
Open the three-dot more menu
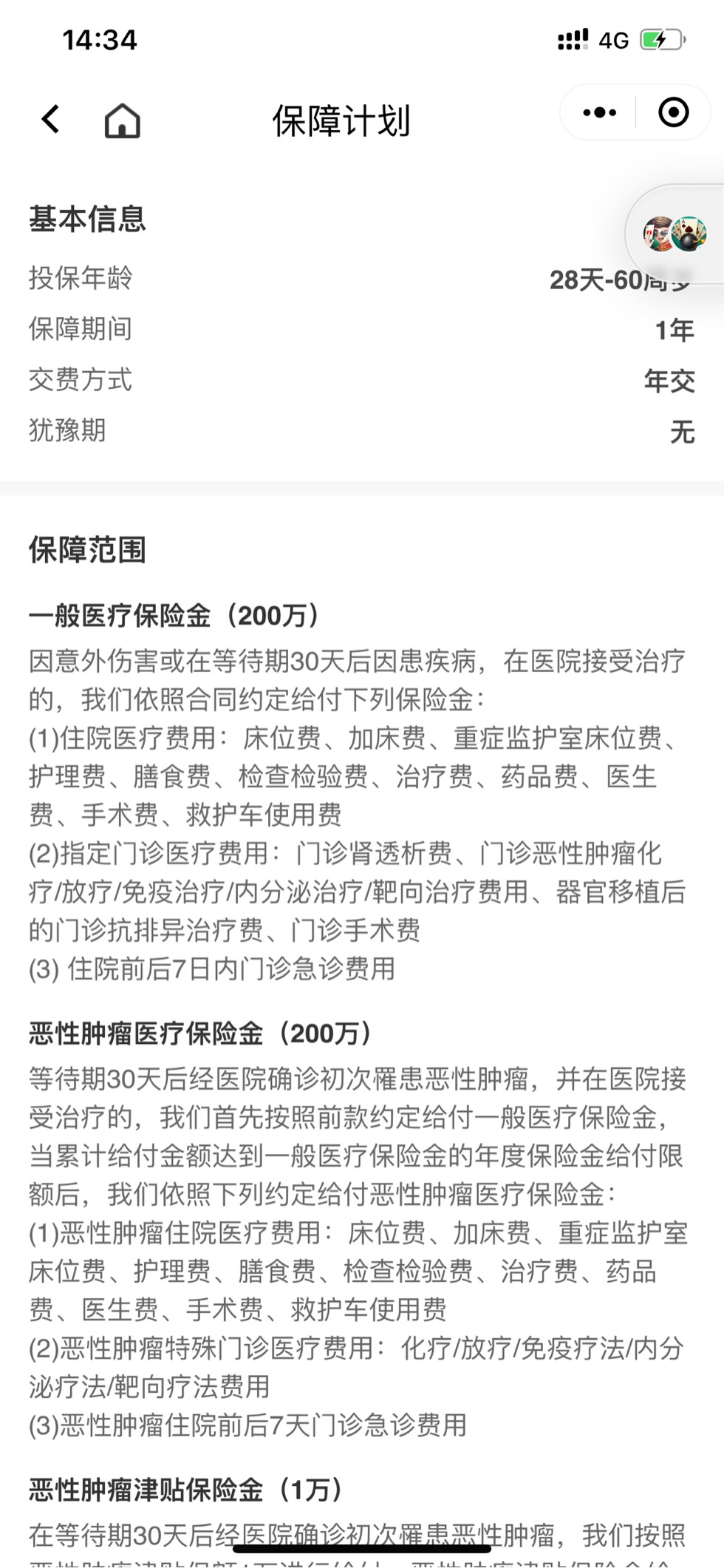pyautogui.click(x=598, y=113)
